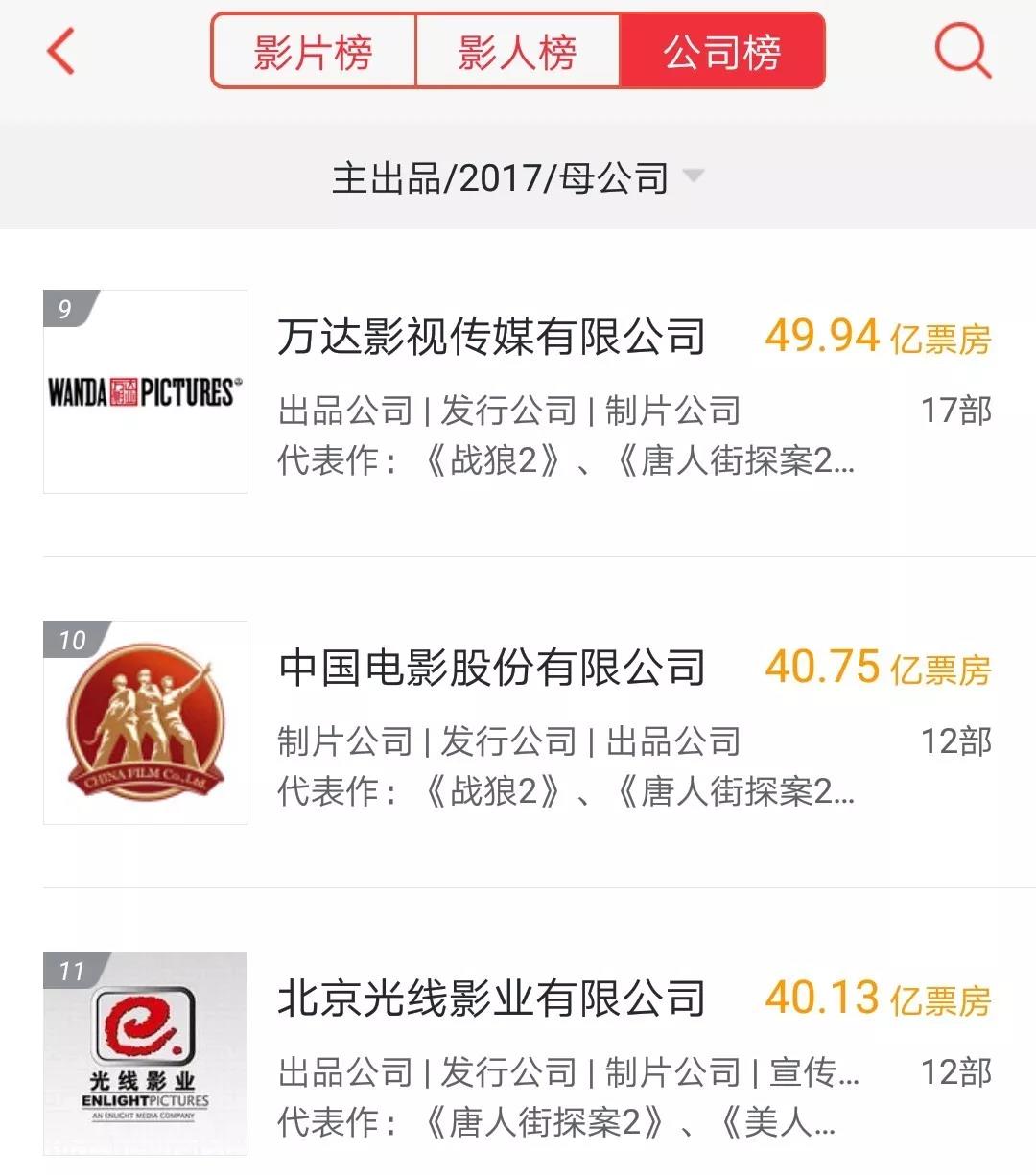The image size is (1036, 1175).
Task: Open 万达影视传媒有限公司 company page
Action: point(494,336)
